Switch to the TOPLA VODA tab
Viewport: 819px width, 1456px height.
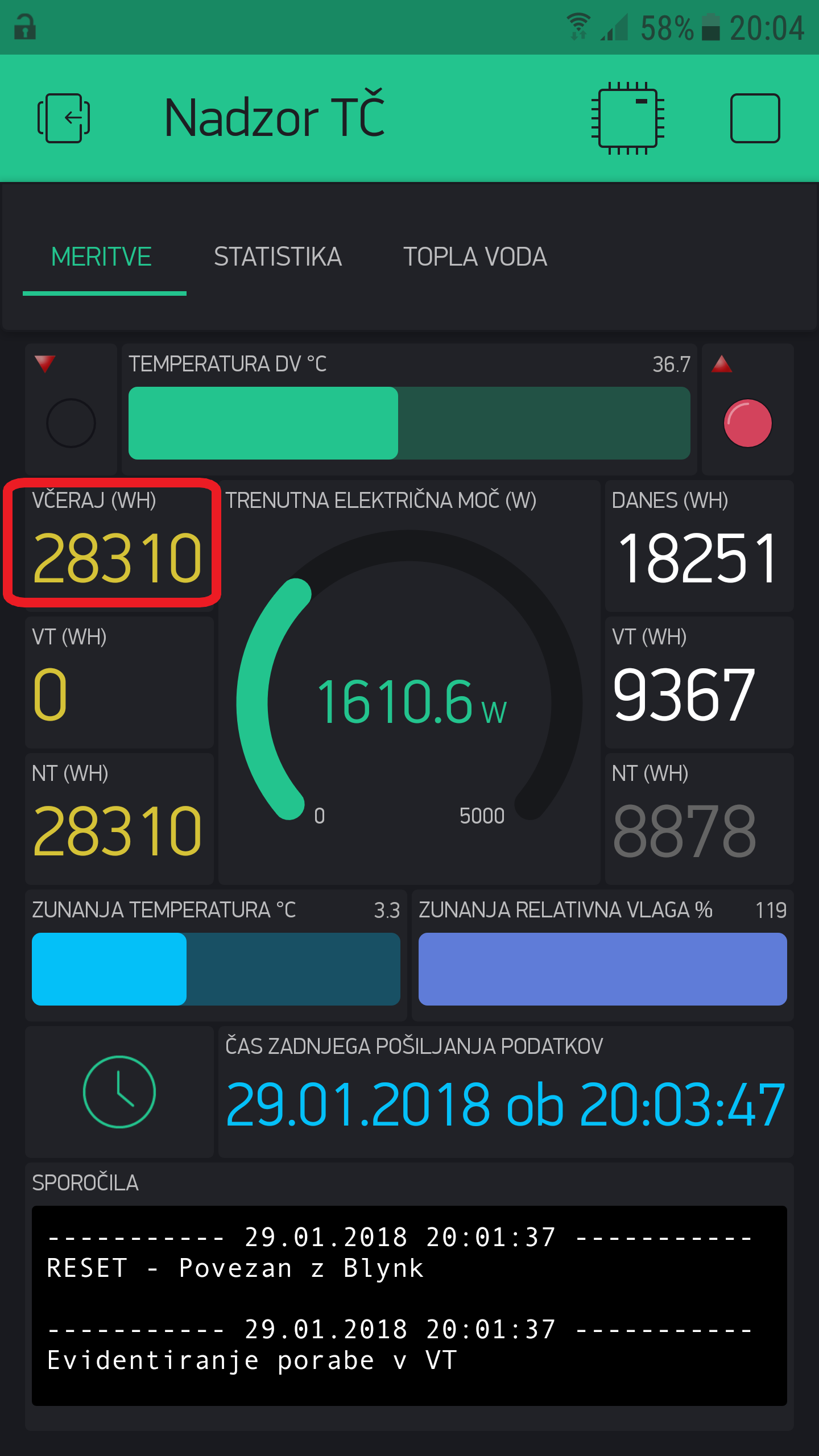point(475,257)
